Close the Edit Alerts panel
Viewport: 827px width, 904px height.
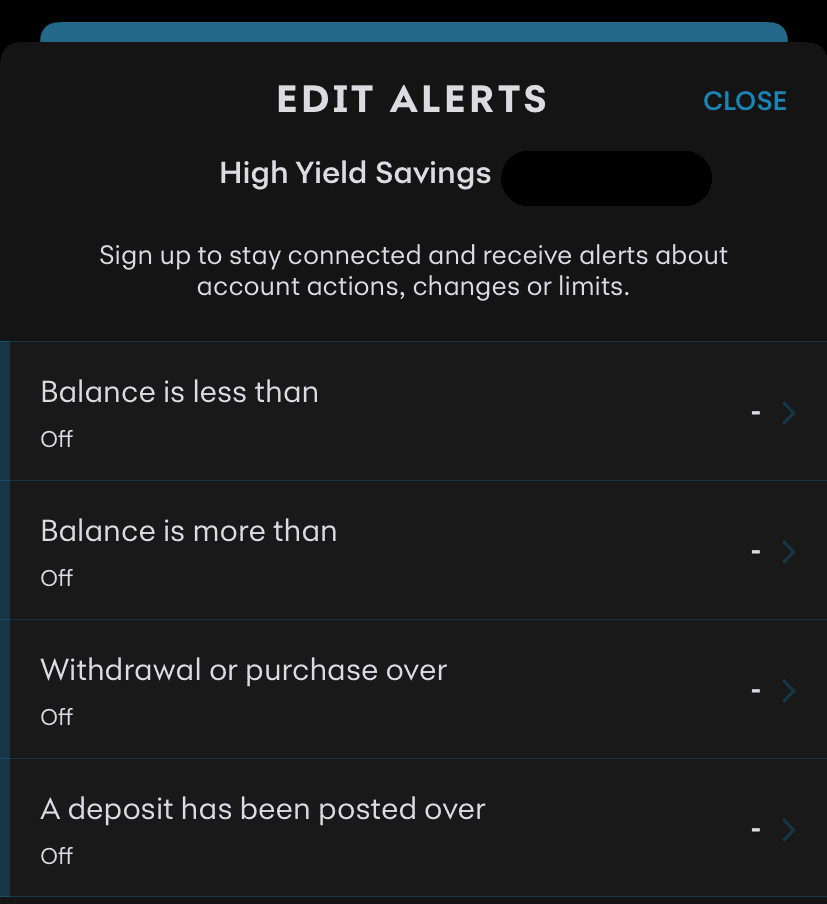(x=744, y=100)
